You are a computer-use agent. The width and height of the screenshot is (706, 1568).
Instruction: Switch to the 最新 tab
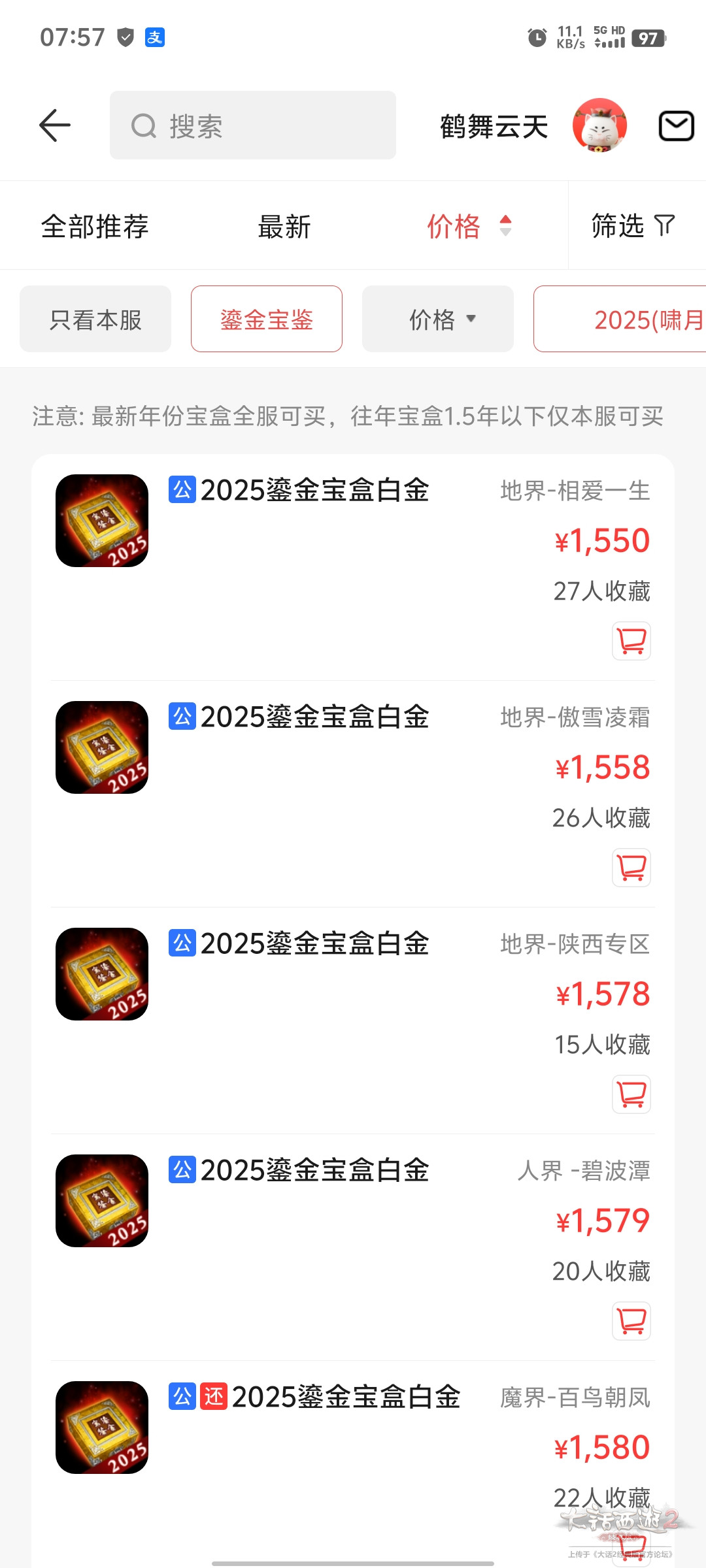284,226
